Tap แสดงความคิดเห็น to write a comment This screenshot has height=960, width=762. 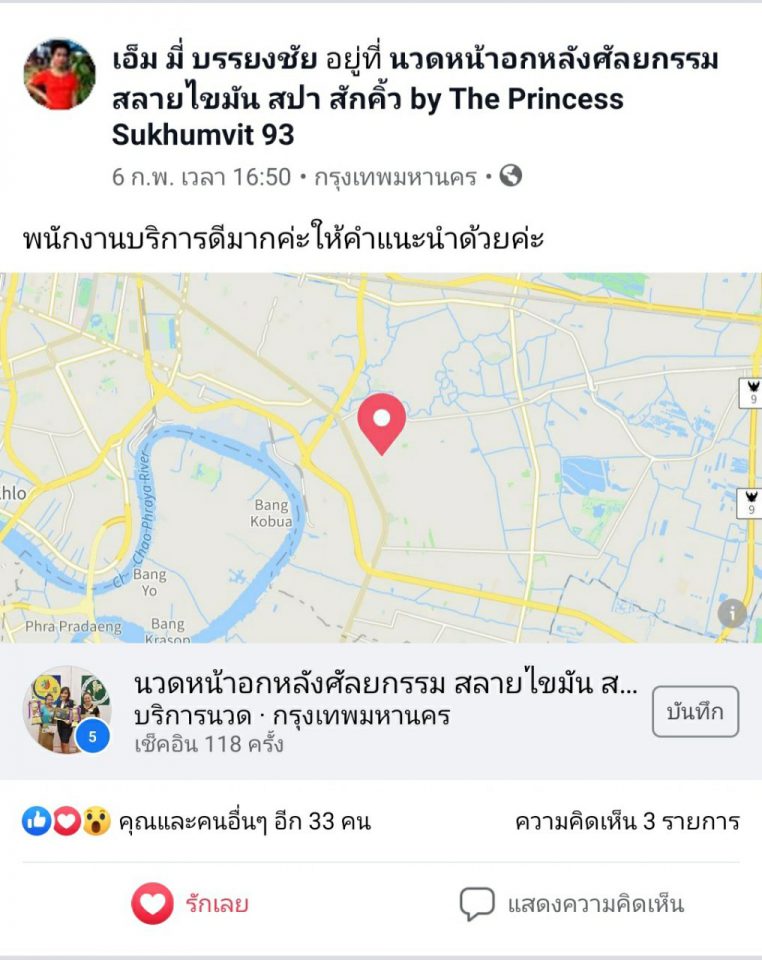point(572,905)
